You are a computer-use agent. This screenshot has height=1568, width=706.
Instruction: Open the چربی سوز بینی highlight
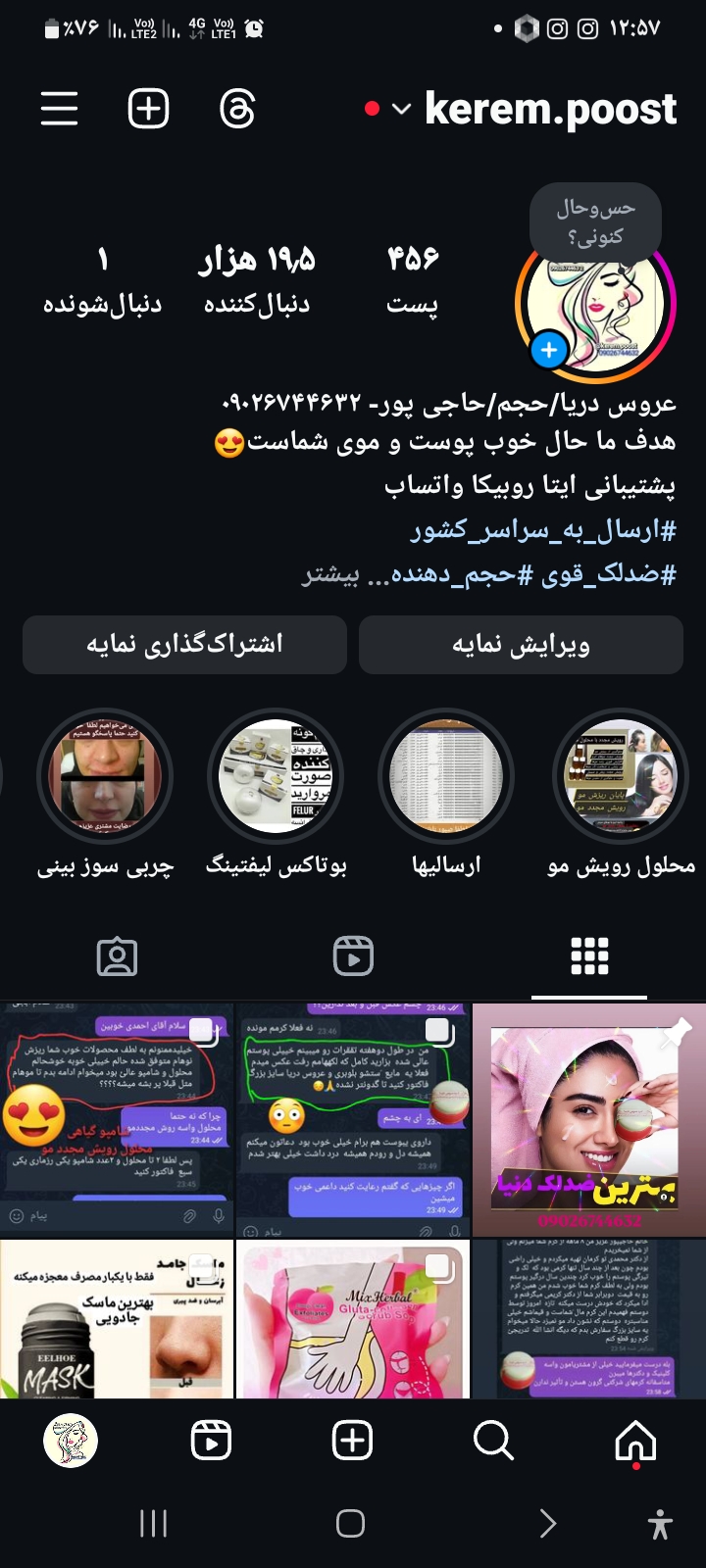105,776
